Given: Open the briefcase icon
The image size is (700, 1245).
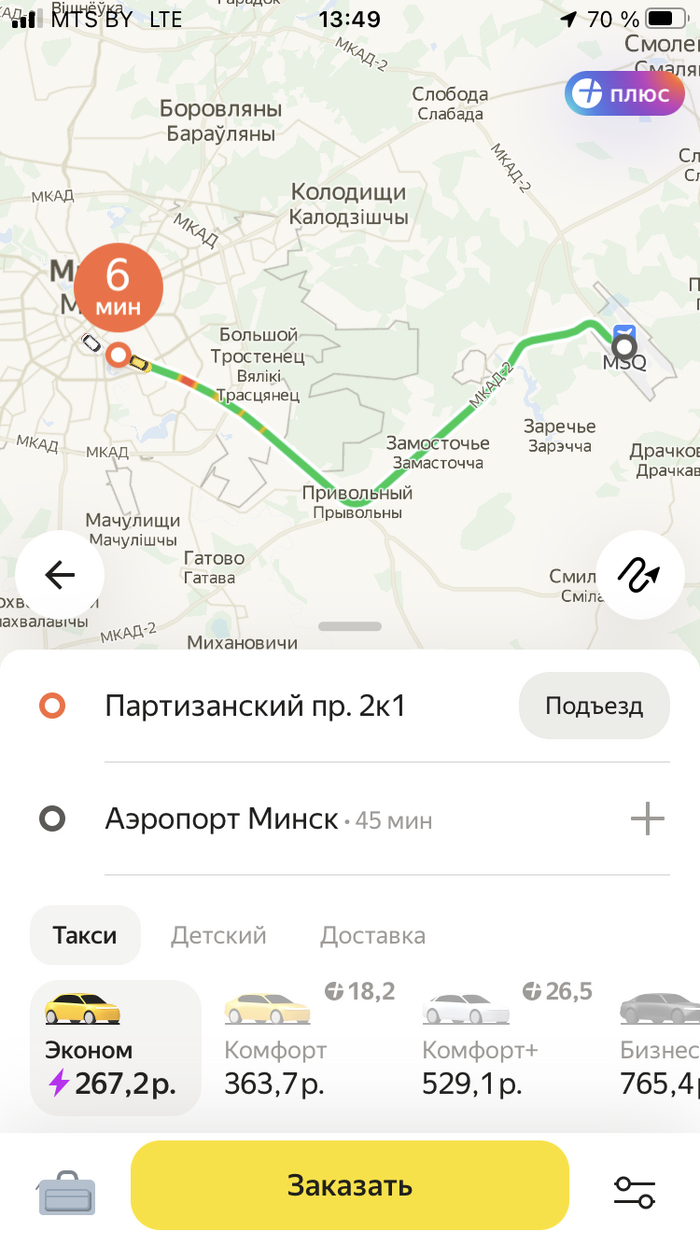Looking at the screenshot, I should coord(66,1192).
